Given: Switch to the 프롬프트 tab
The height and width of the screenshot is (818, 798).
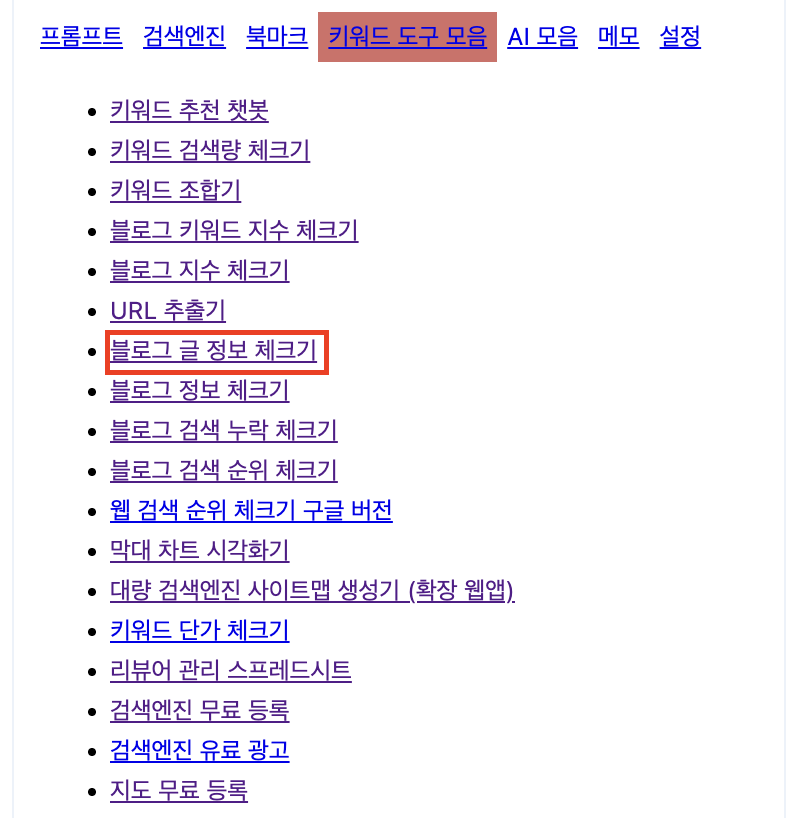Looking at the screenshot, I should 81,38.
